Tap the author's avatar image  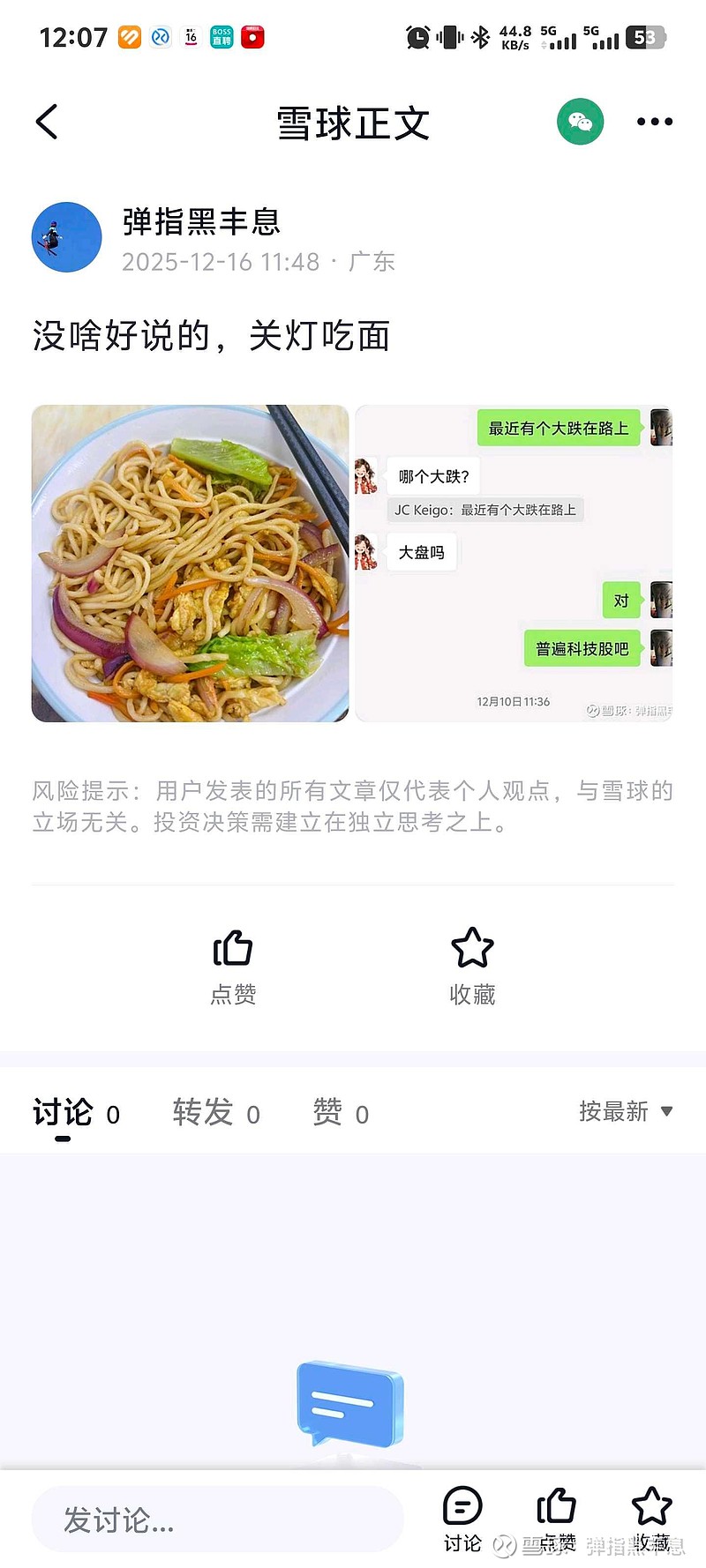[66, 236]
